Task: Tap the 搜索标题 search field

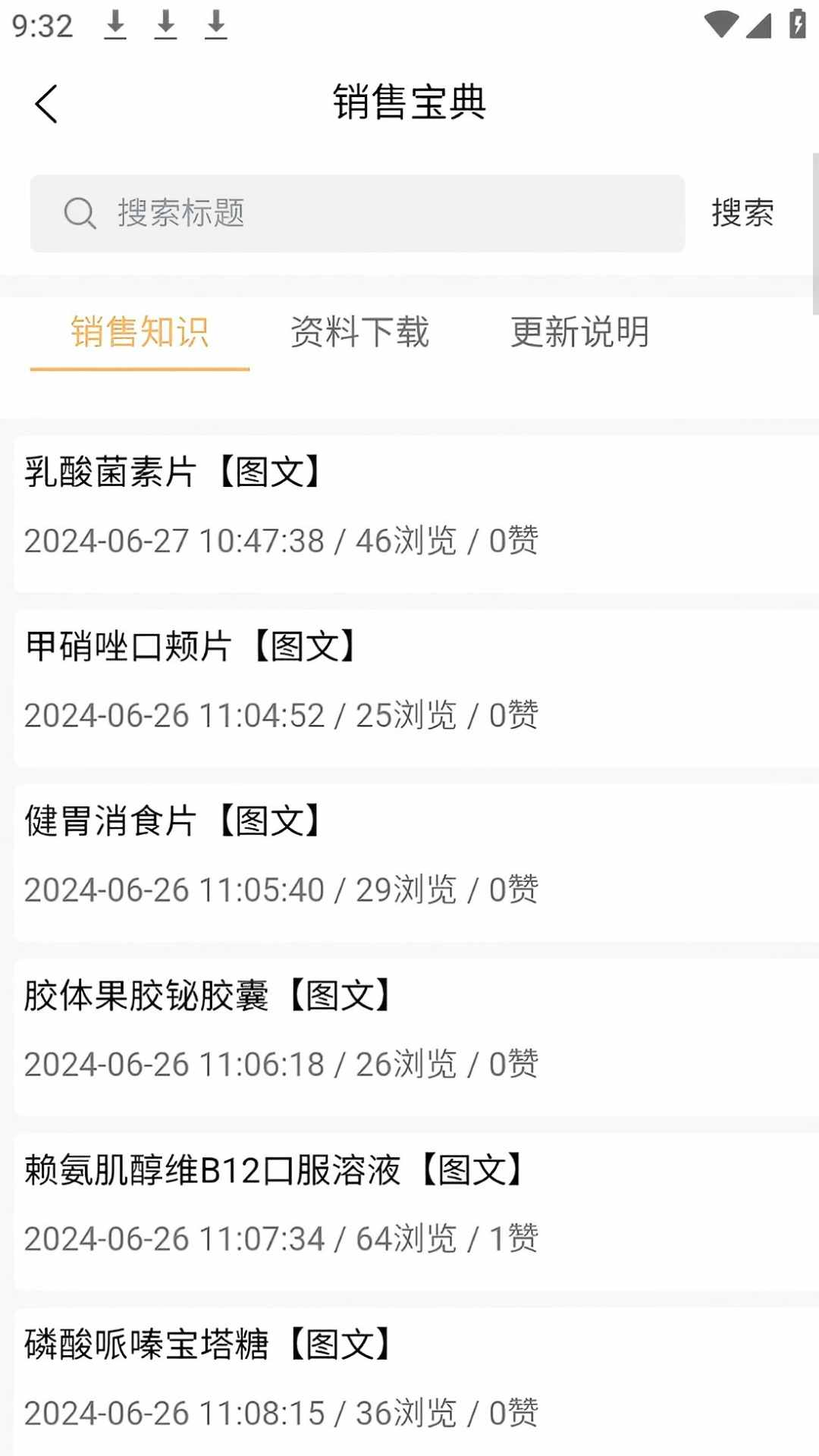Action: pos(356,213)
